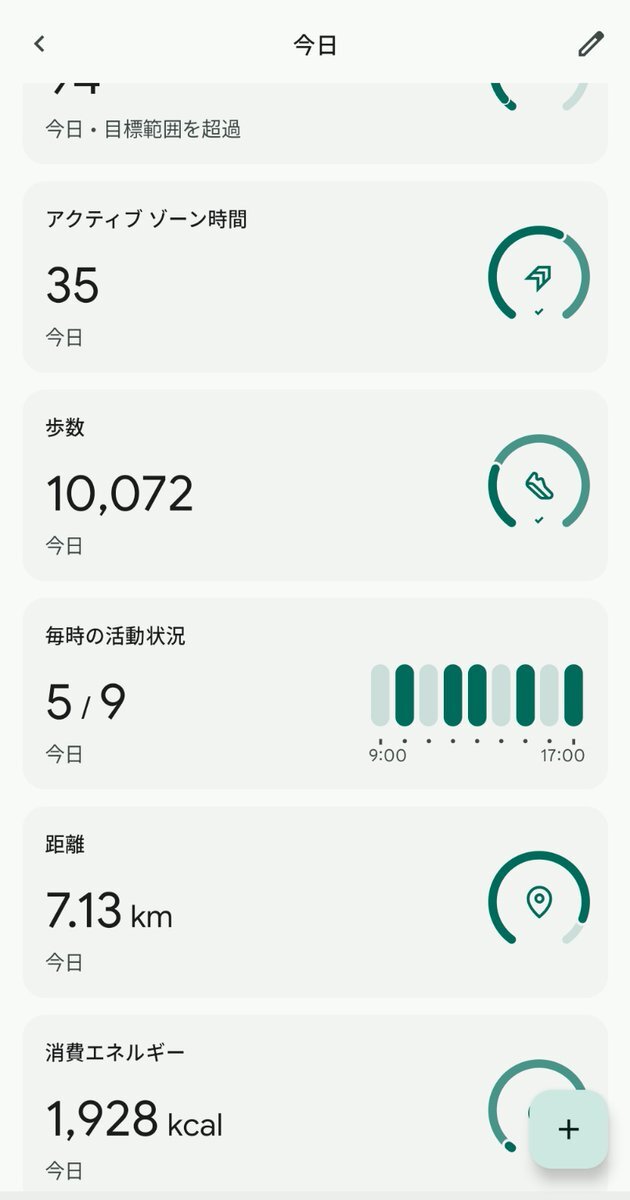Open the 距離 card showing 7.13 km
Viewport: 630px width, 1200px height.
[x=315, y=902]
